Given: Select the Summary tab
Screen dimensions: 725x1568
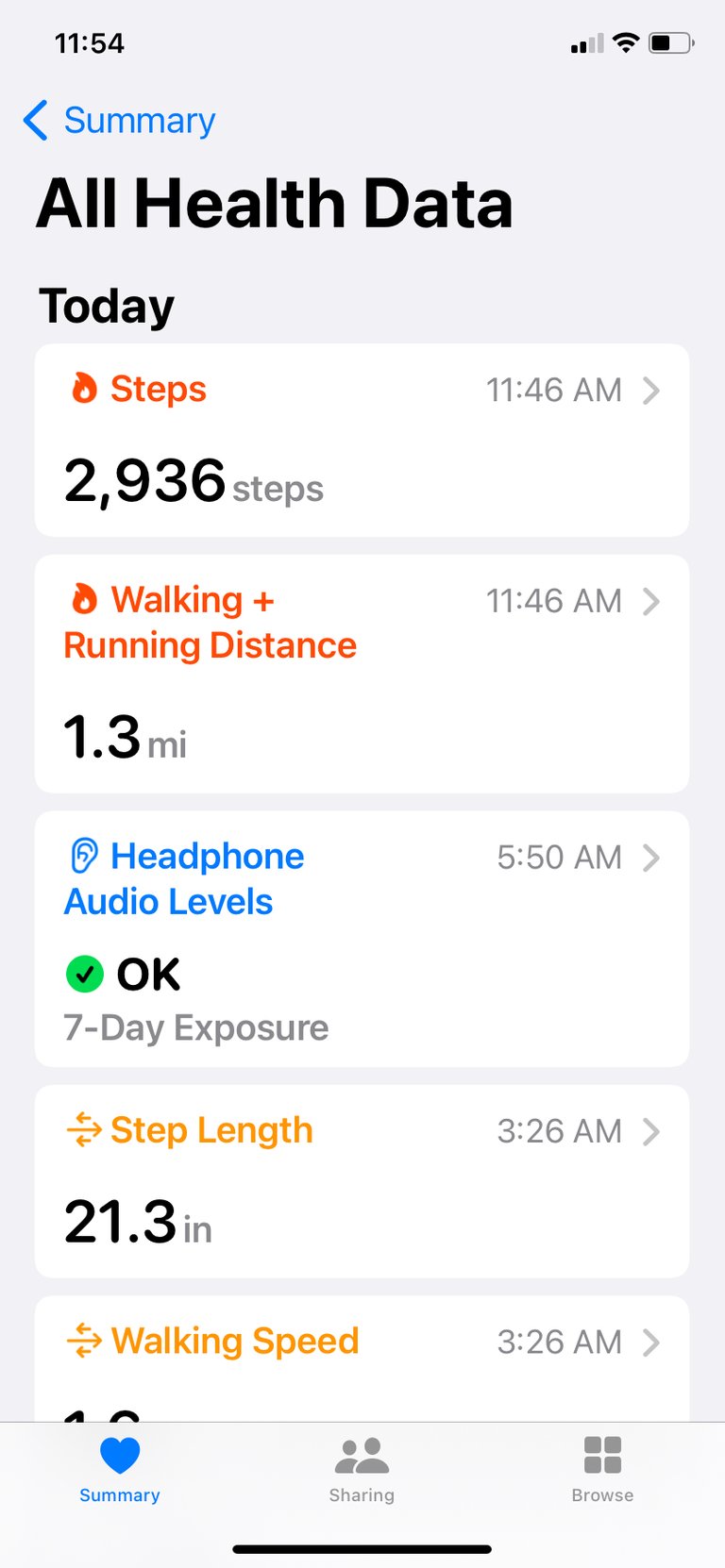Looking at the screenshot, I should click(120, 1470).
